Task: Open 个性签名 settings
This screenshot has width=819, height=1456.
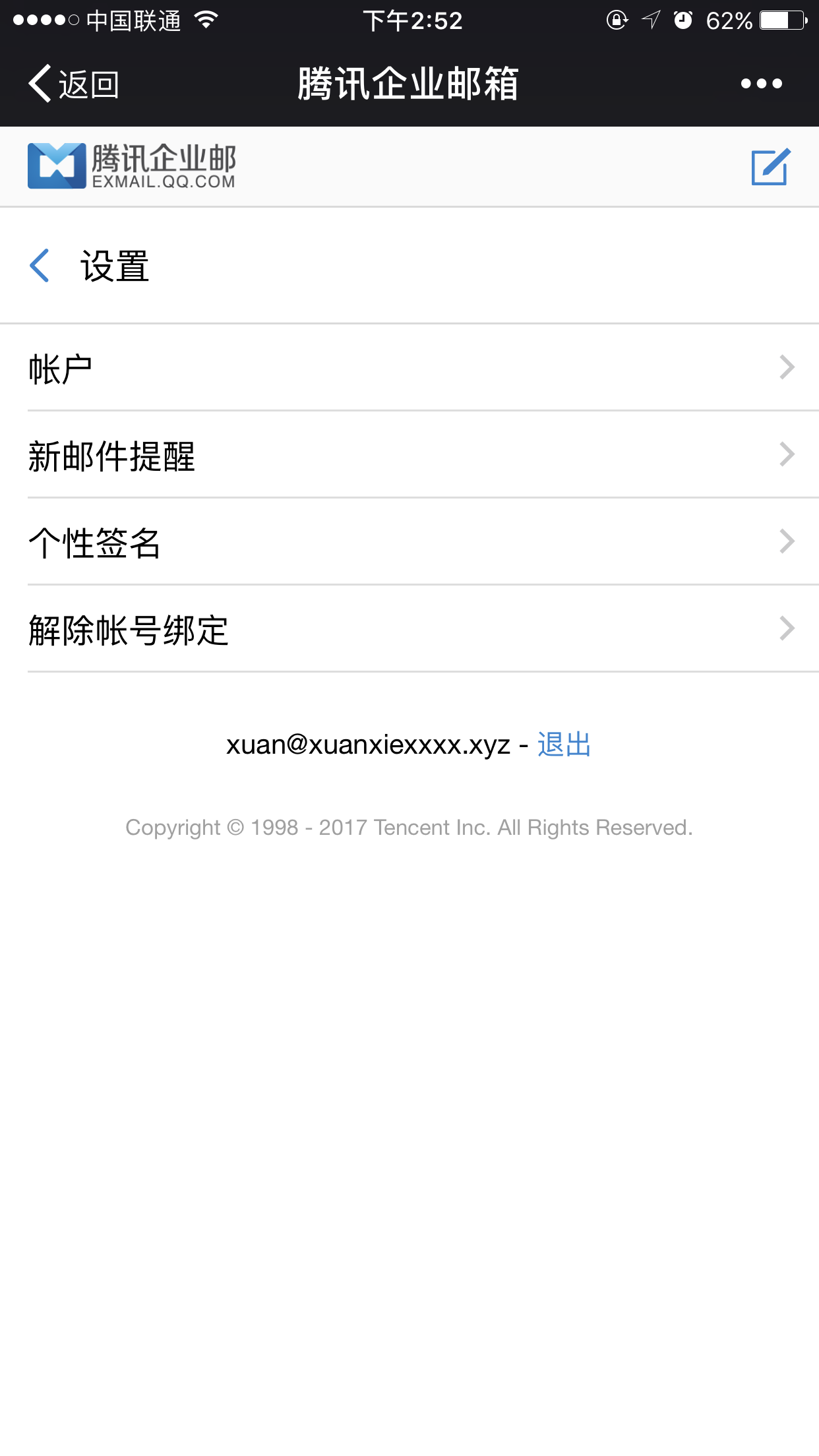Action: click(x=409, y=542)
